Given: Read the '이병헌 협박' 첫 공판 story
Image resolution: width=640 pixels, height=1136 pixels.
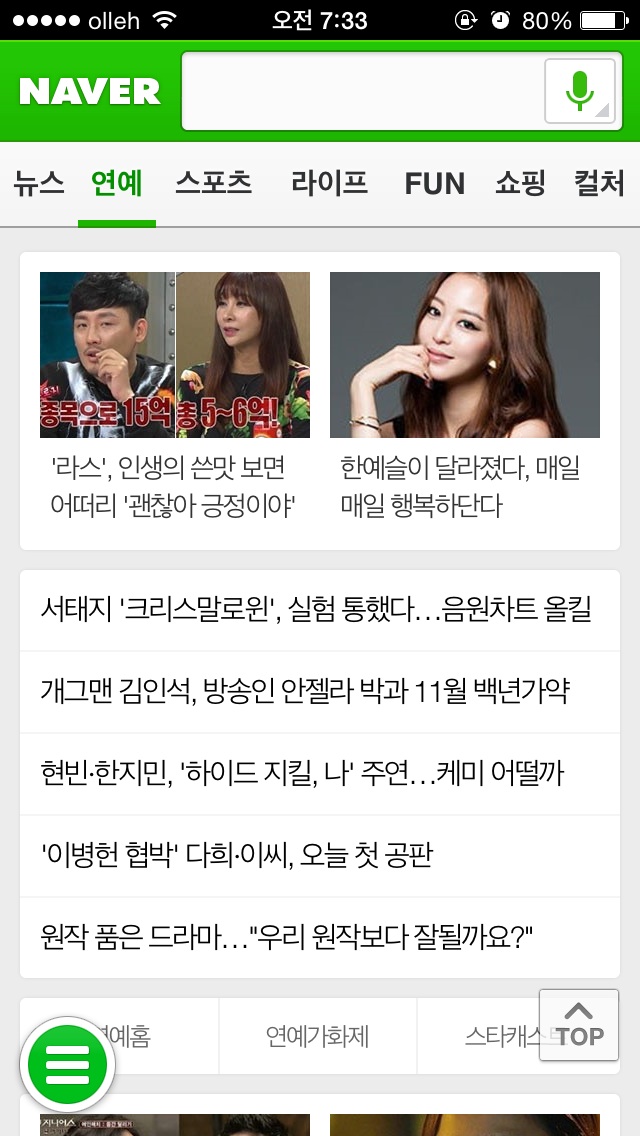Looking at the screenshot, I should click(x=320, y=856).
